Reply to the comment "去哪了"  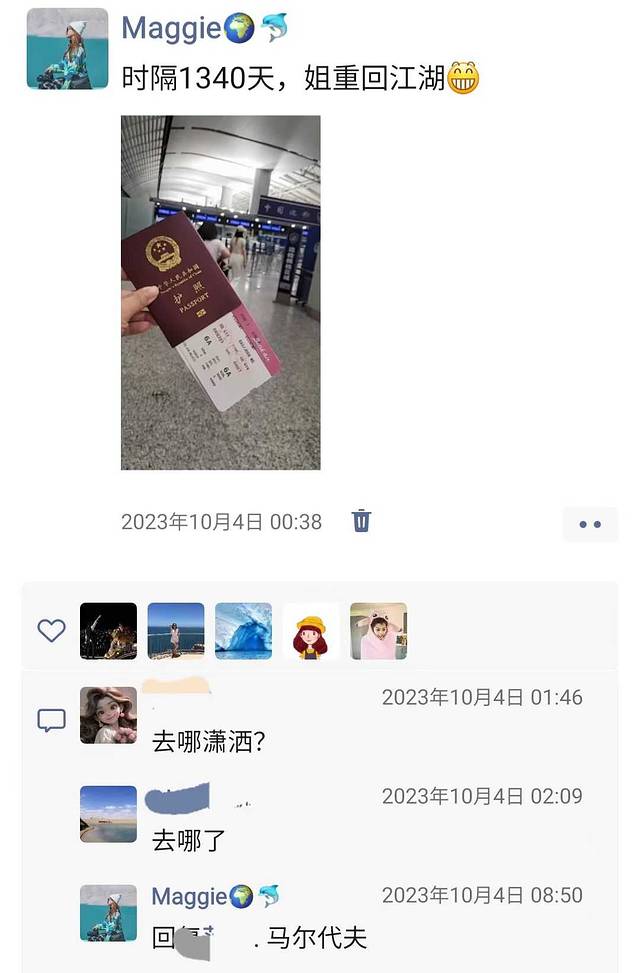pos(189,841)
